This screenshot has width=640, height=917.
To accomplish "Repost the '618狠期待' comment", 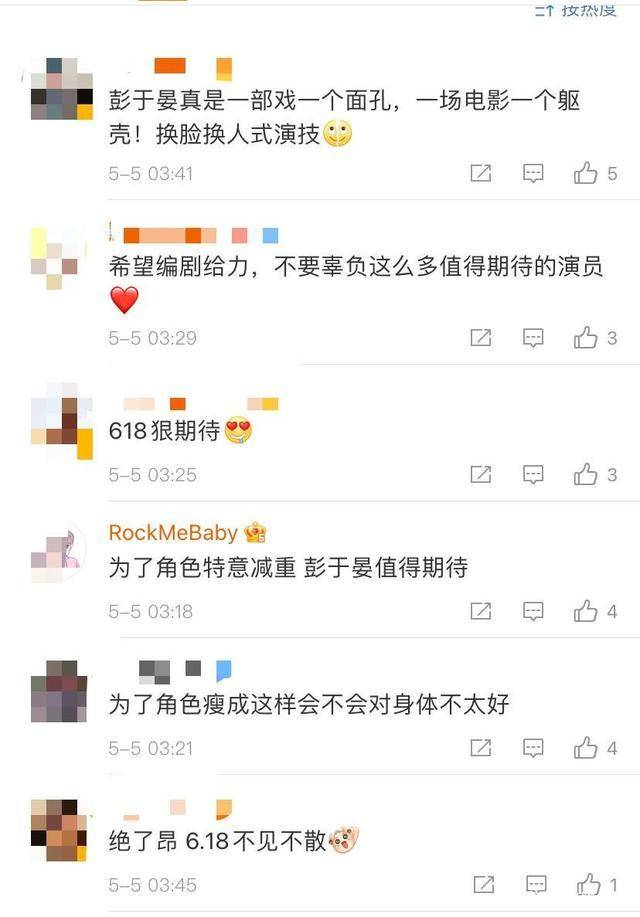I will pos(481,475).
